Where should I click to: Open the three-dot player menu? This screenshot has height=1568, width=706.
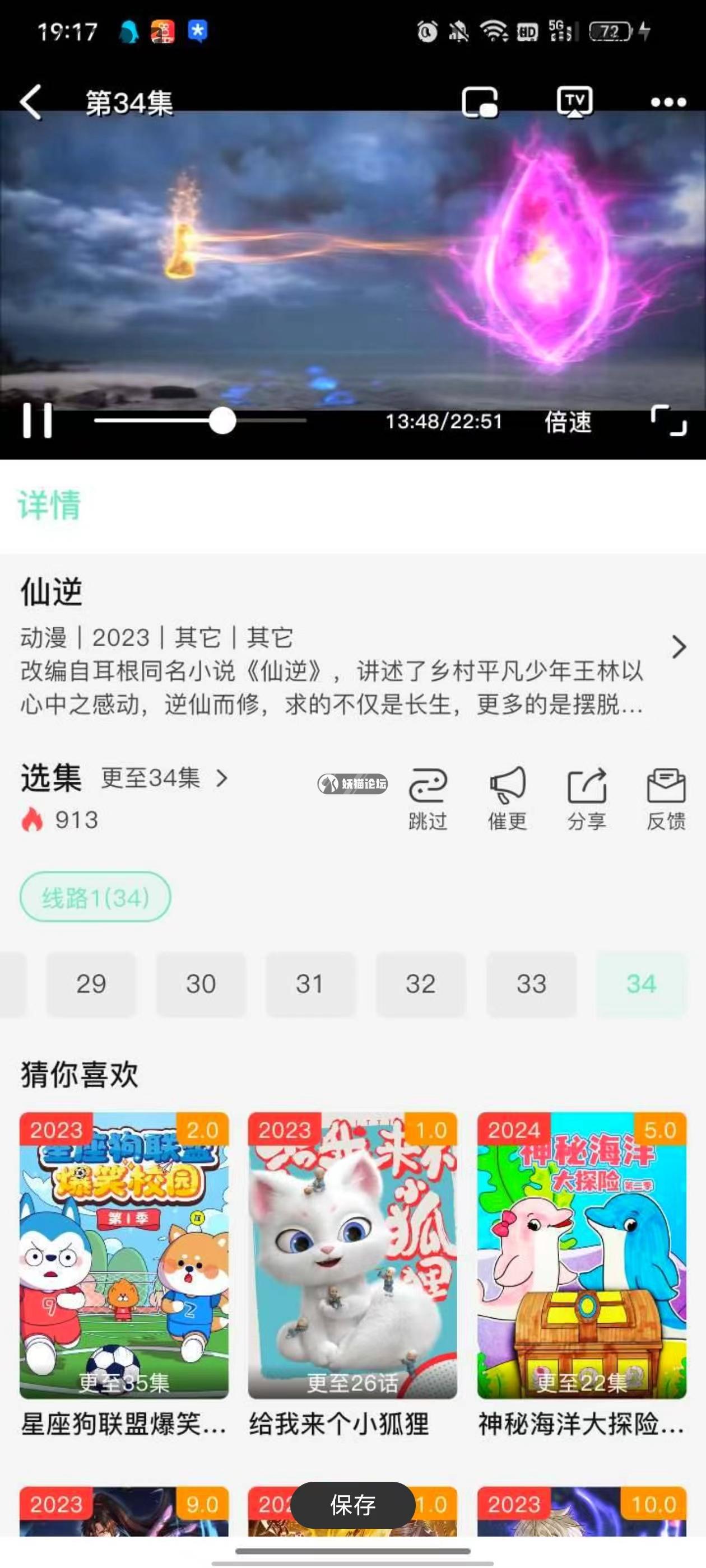pyautogui.click(x=668, y=102)
